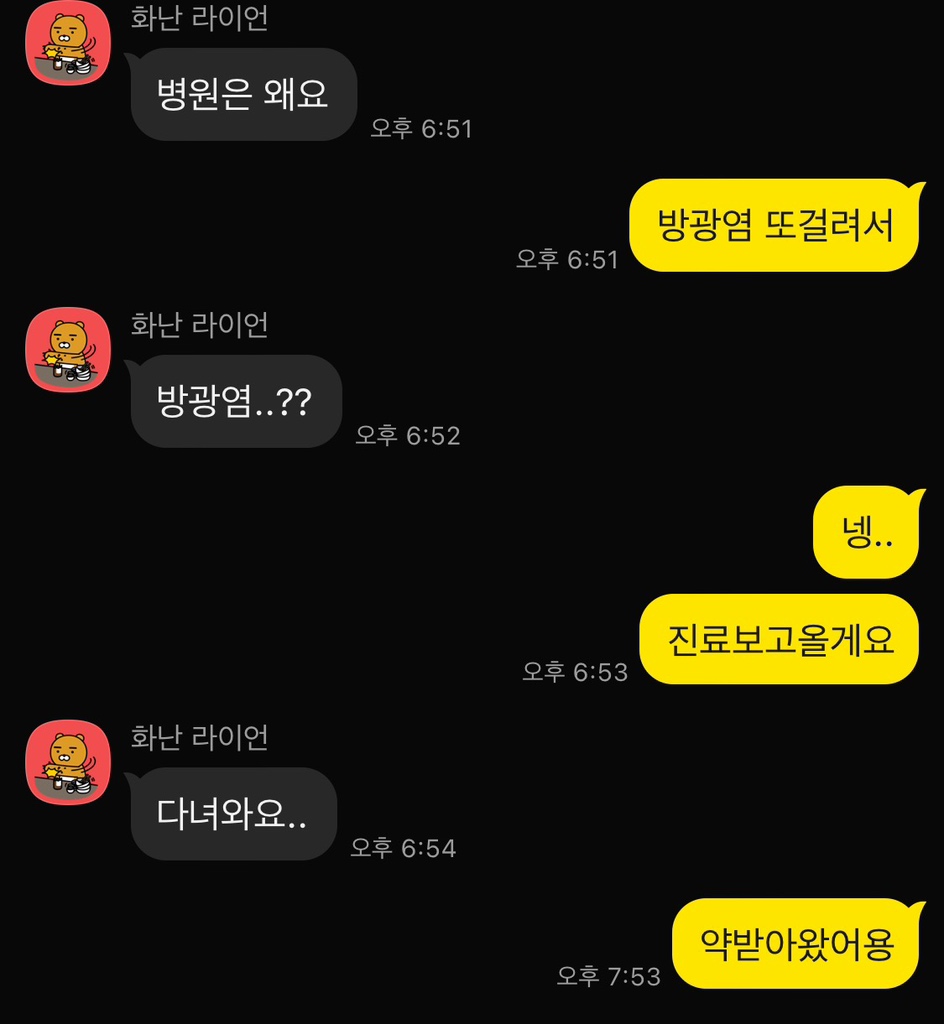The height and width of the screenshot is (1024, 944).
Task: Open the profile picture beside the '병원은 왜요' message
Action: coord(68,43)
